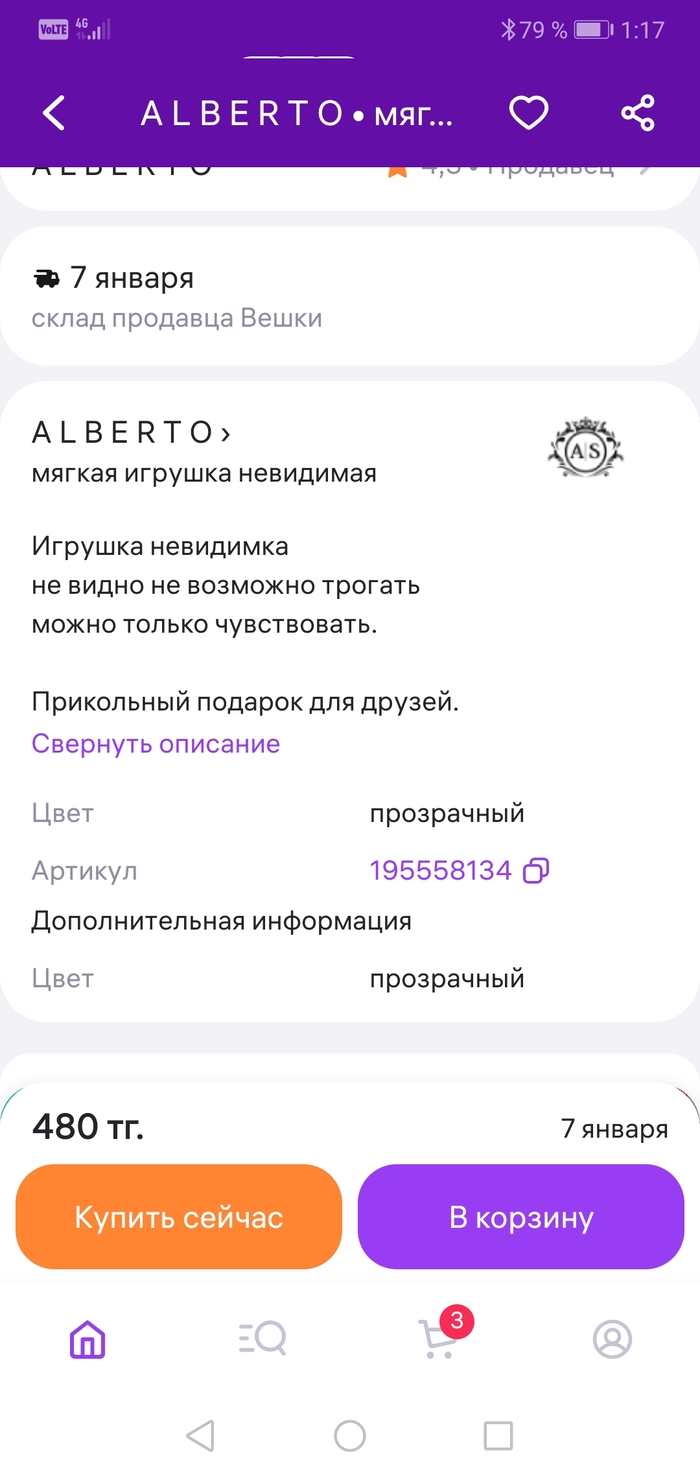The image size is (700, 1478).
Task: Switch to the profile tab
Action: [612, 1339]
